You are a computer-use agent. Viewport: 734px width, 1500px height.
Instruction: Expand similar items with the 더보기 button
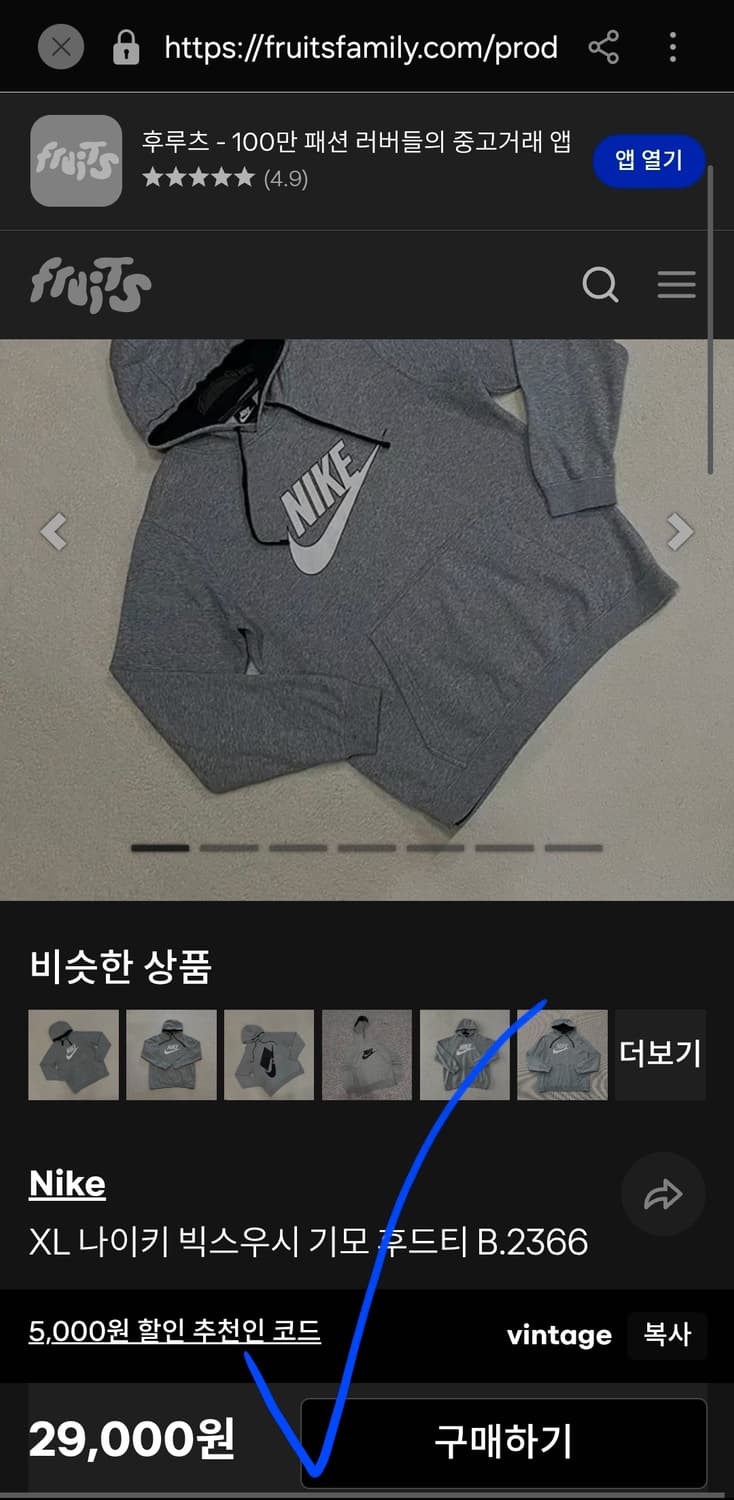click(660, 1054)
